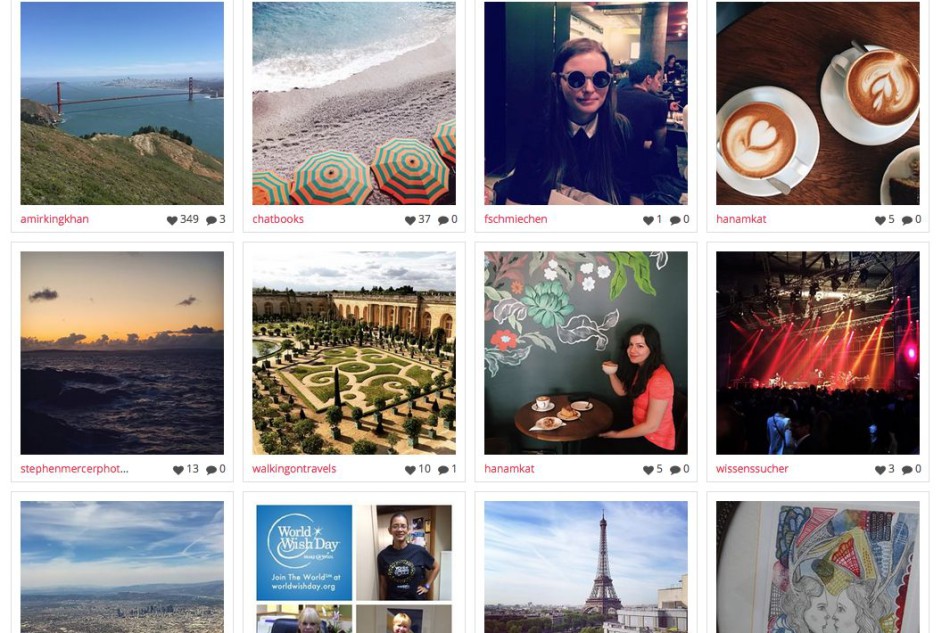
Task: View wissenssucher's profile
Action: 752,469
